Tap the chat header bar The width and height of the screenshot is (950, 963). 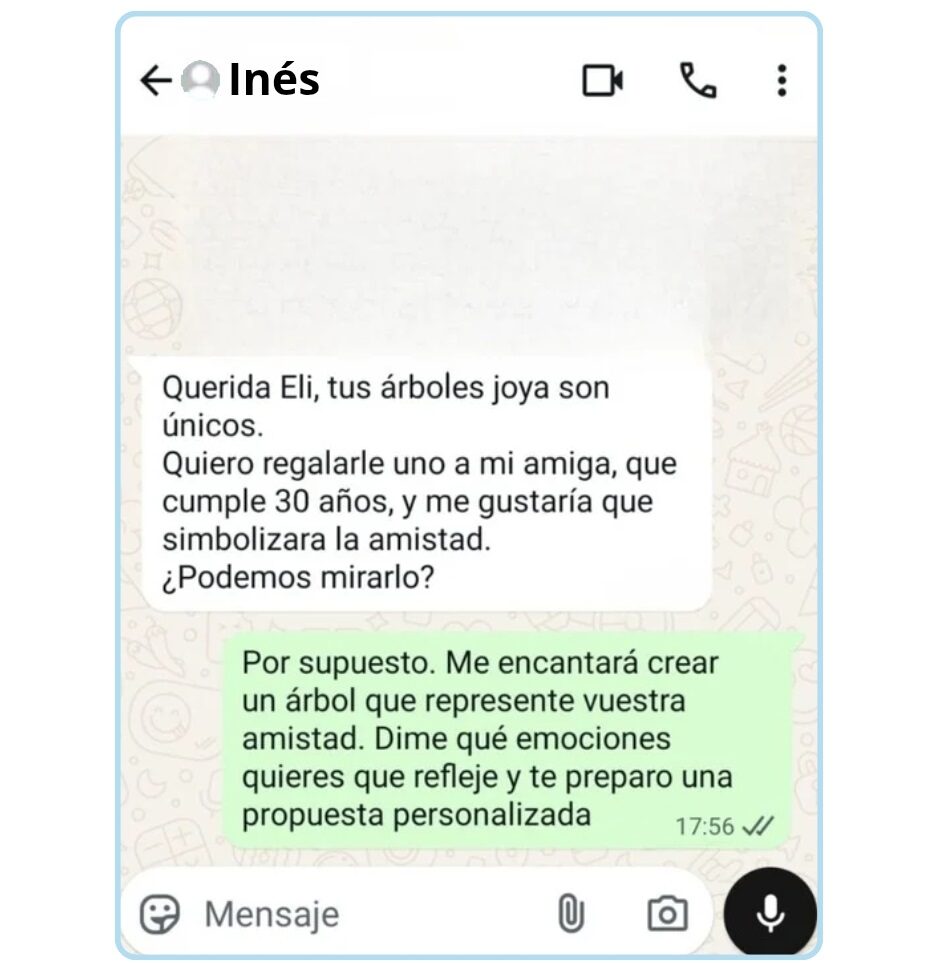475,82
